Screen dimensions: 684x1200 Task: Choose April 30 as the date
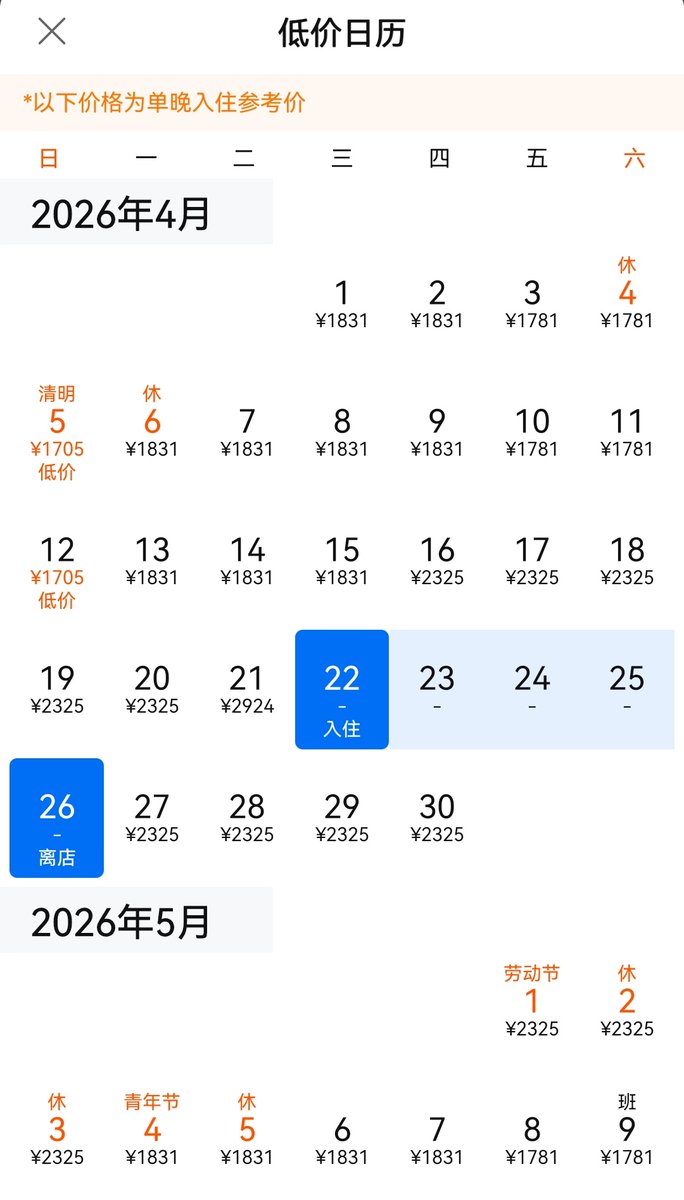pyautogui.click(x=437, y=817)
